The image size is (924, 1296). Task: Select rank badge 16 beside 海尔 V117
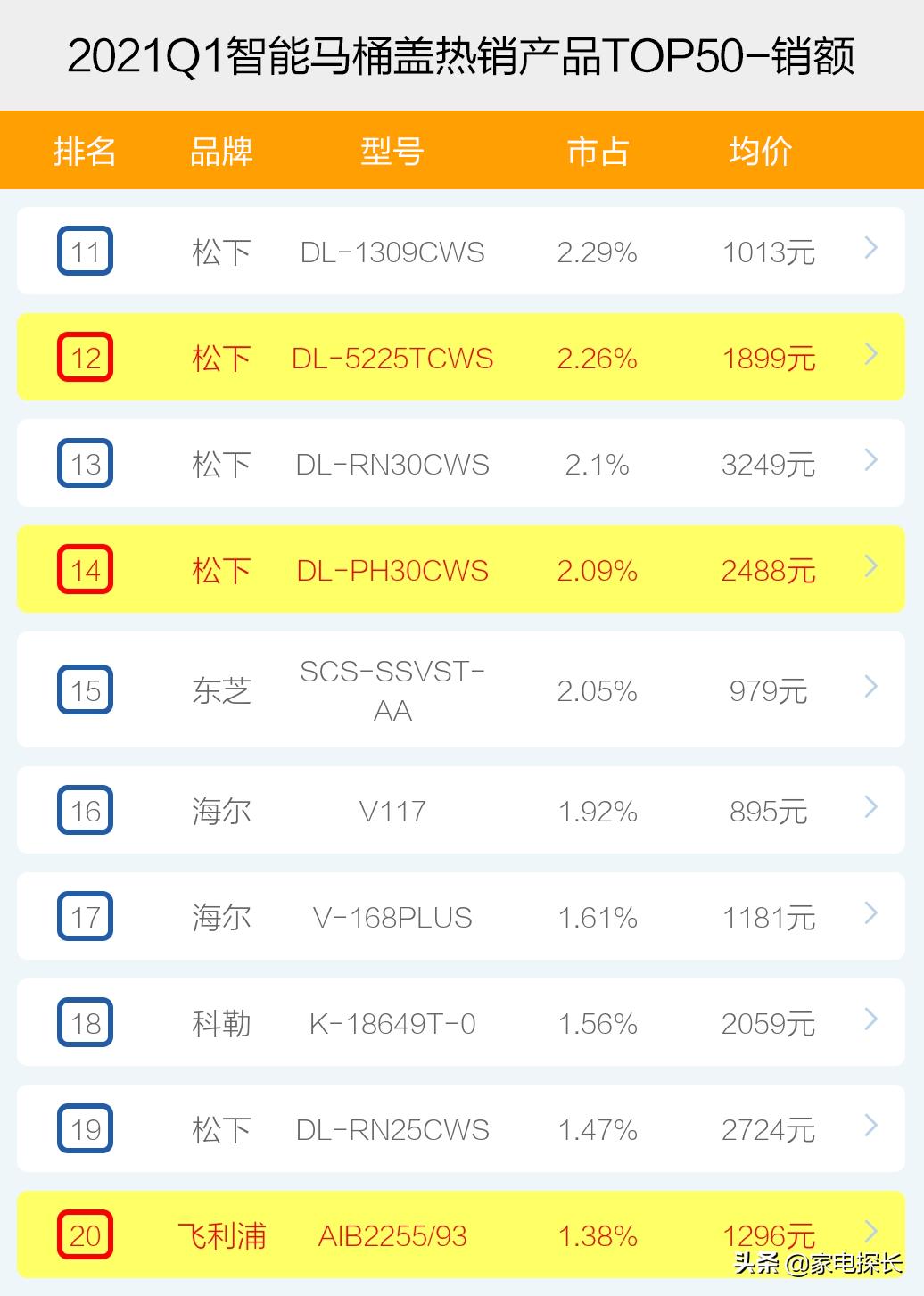tap(85, 811)
